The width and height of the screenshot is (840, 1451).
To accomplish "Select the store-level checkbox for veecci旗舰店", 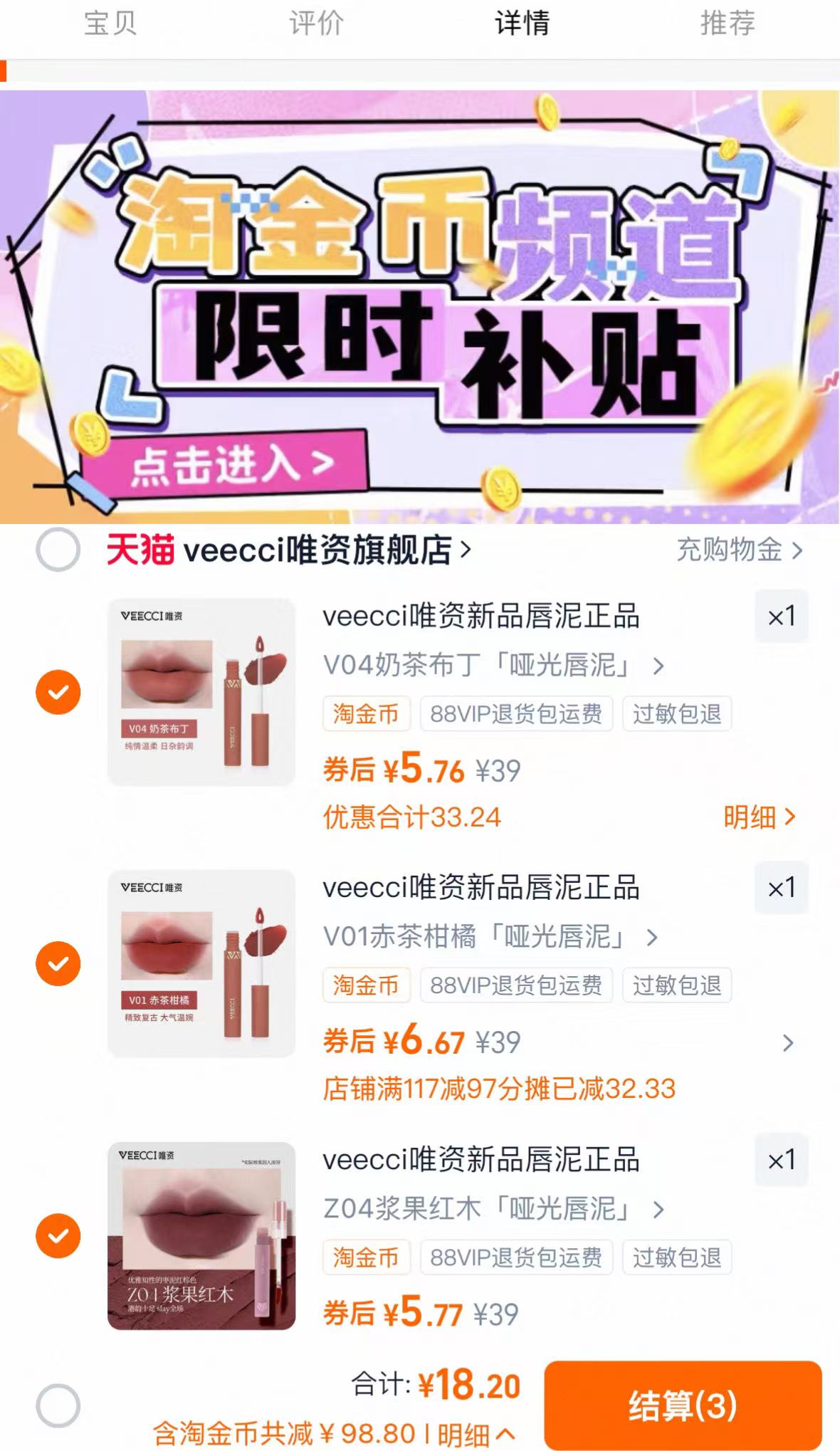I will 57,548.
